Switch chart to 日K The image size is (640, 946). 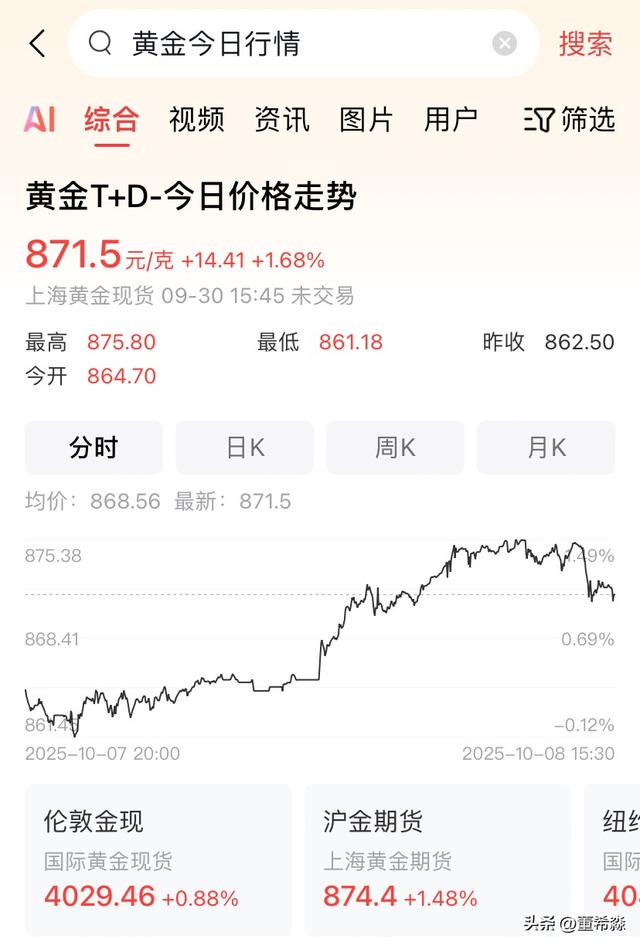pyautogui.click(x=244, y=447)
